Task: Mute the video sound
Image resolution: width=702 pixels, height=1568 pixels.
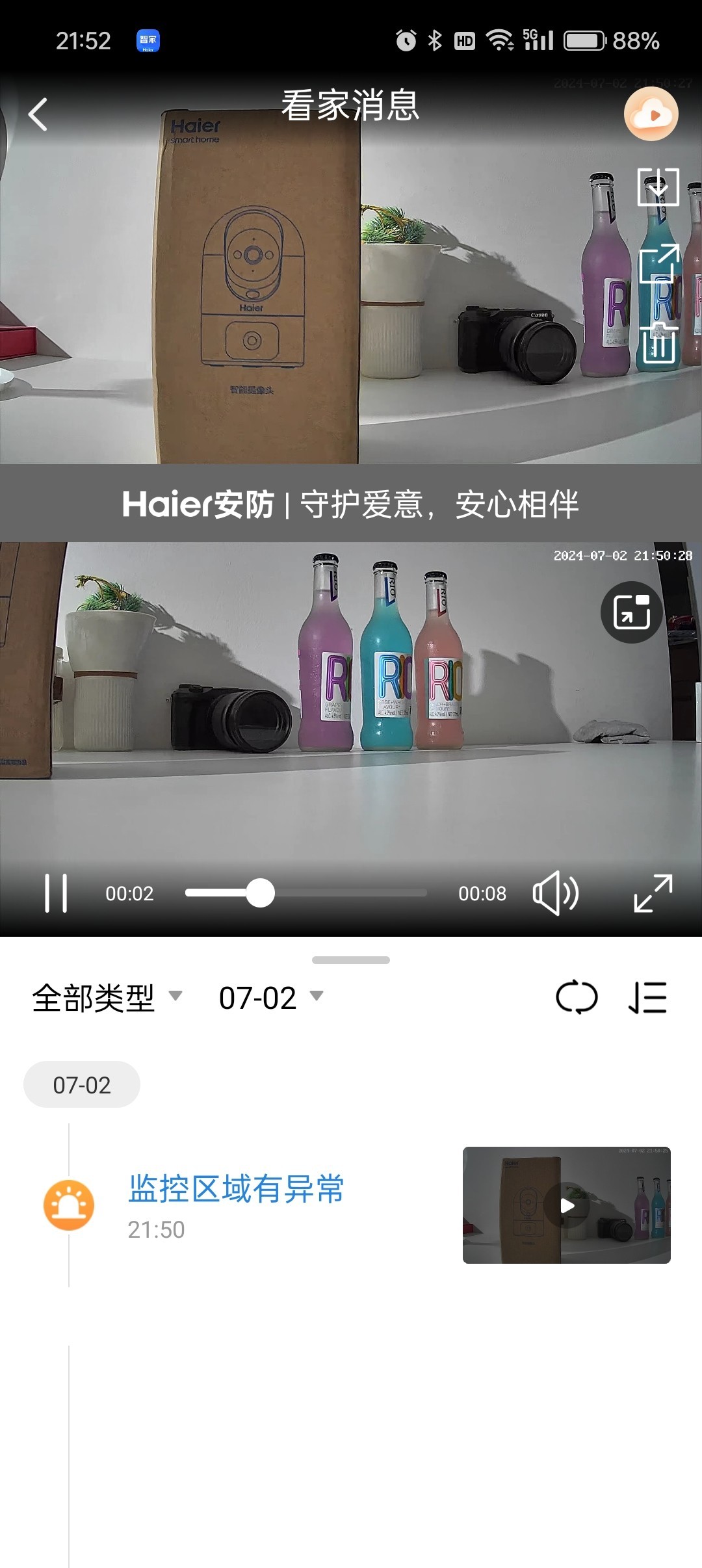Action: (555, 893)
